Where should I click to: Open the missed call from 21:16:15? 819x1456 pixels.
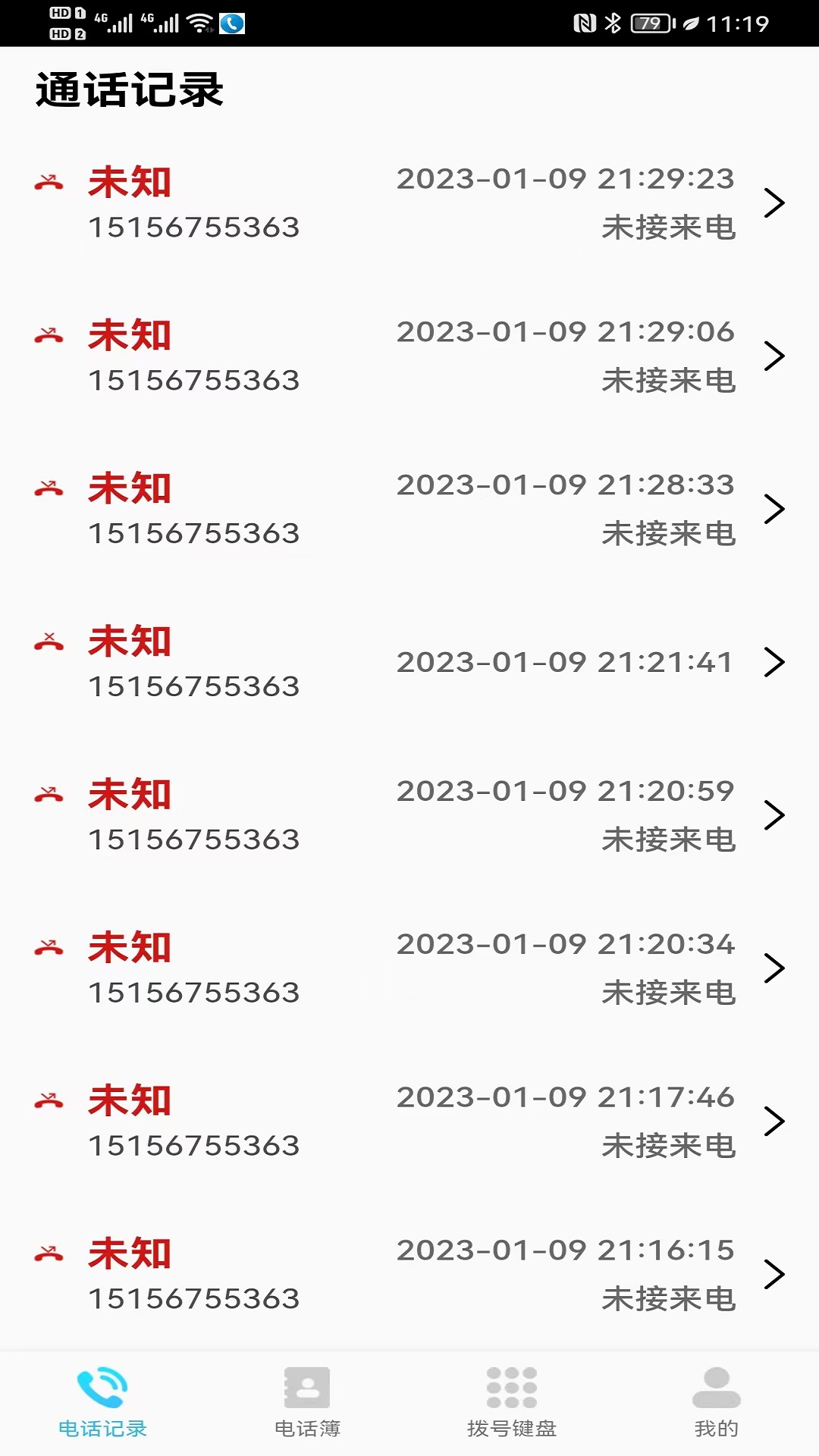click(409, 1276)
